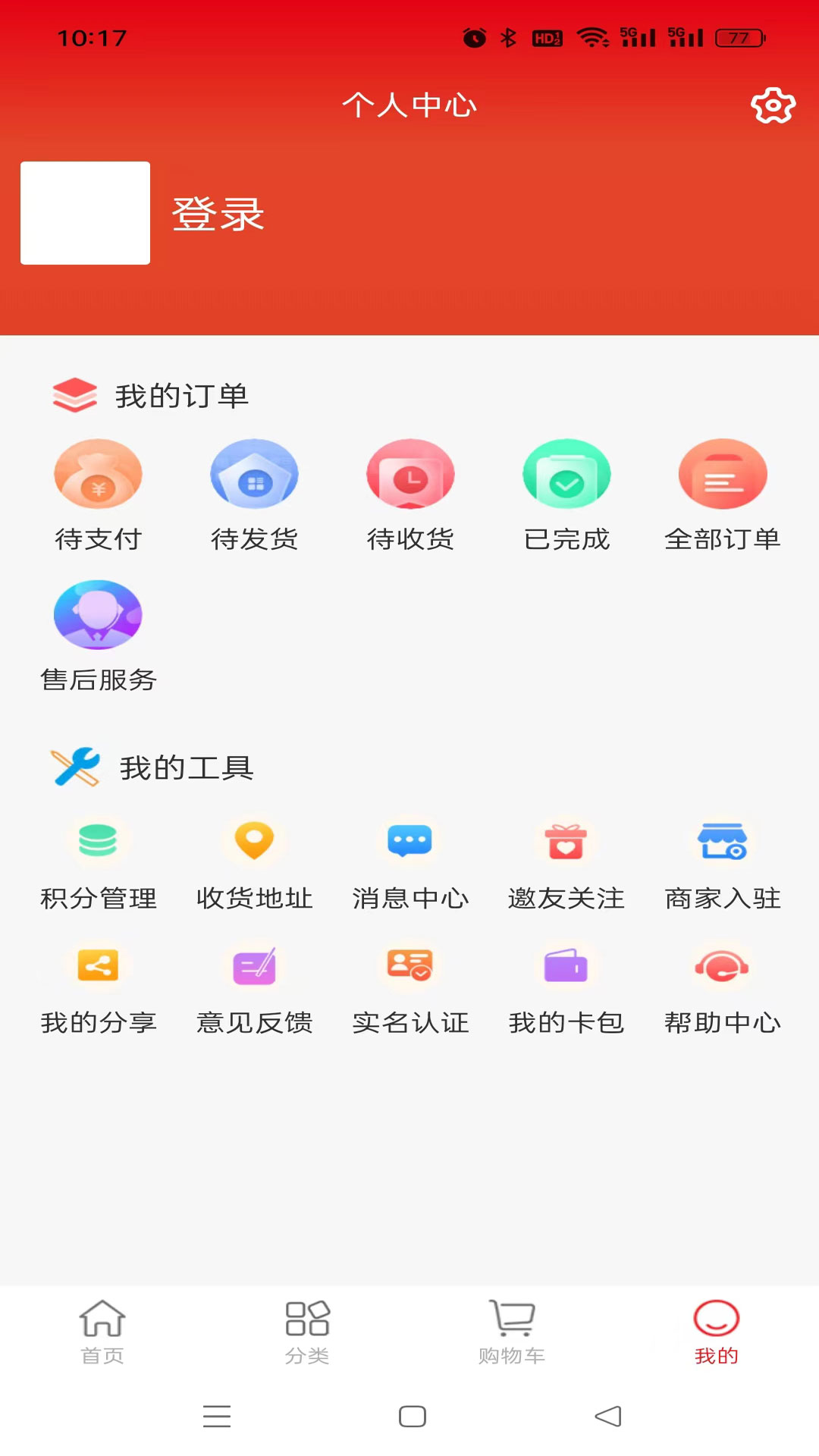Open 意见反馈 feedback form
The height and width of the screenshot is (1456, 819).
(254, 990)
